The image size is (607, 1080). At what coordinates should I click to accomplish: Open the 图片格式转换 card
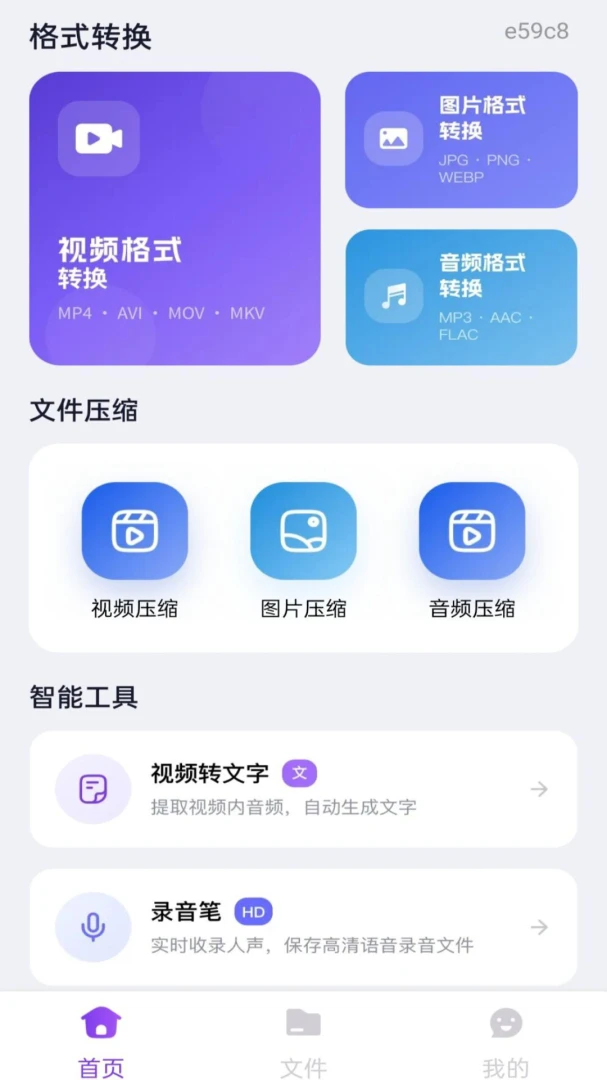pyautogui.click(x=461, y=140)
